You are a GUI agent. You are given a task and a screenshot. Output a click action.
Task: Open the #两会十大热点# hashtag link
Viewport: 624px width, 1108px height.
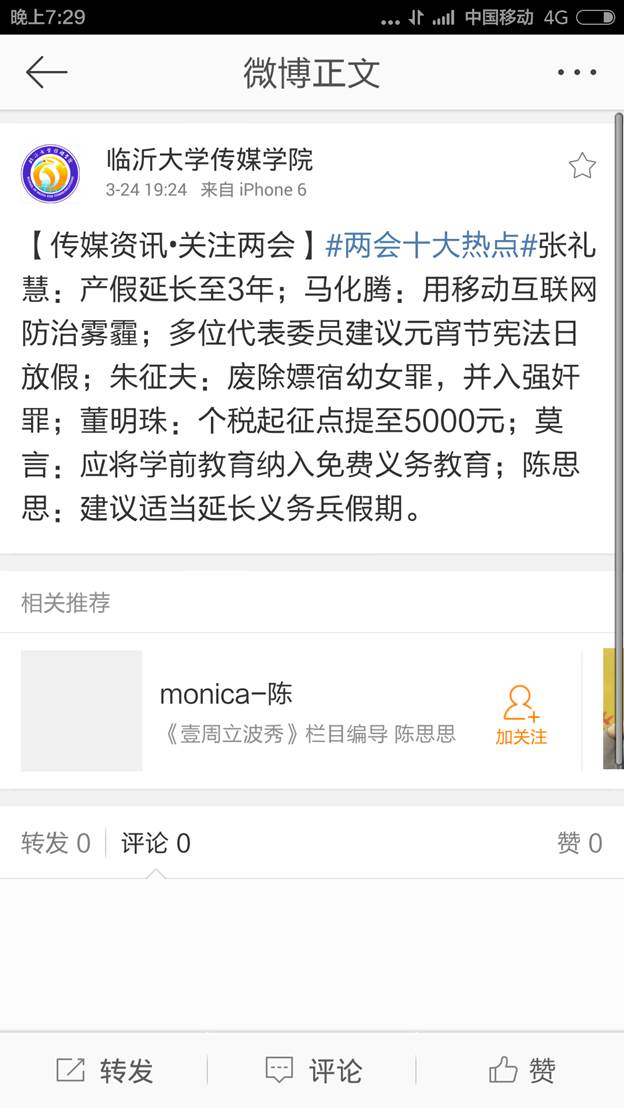(x=432, y=244)
